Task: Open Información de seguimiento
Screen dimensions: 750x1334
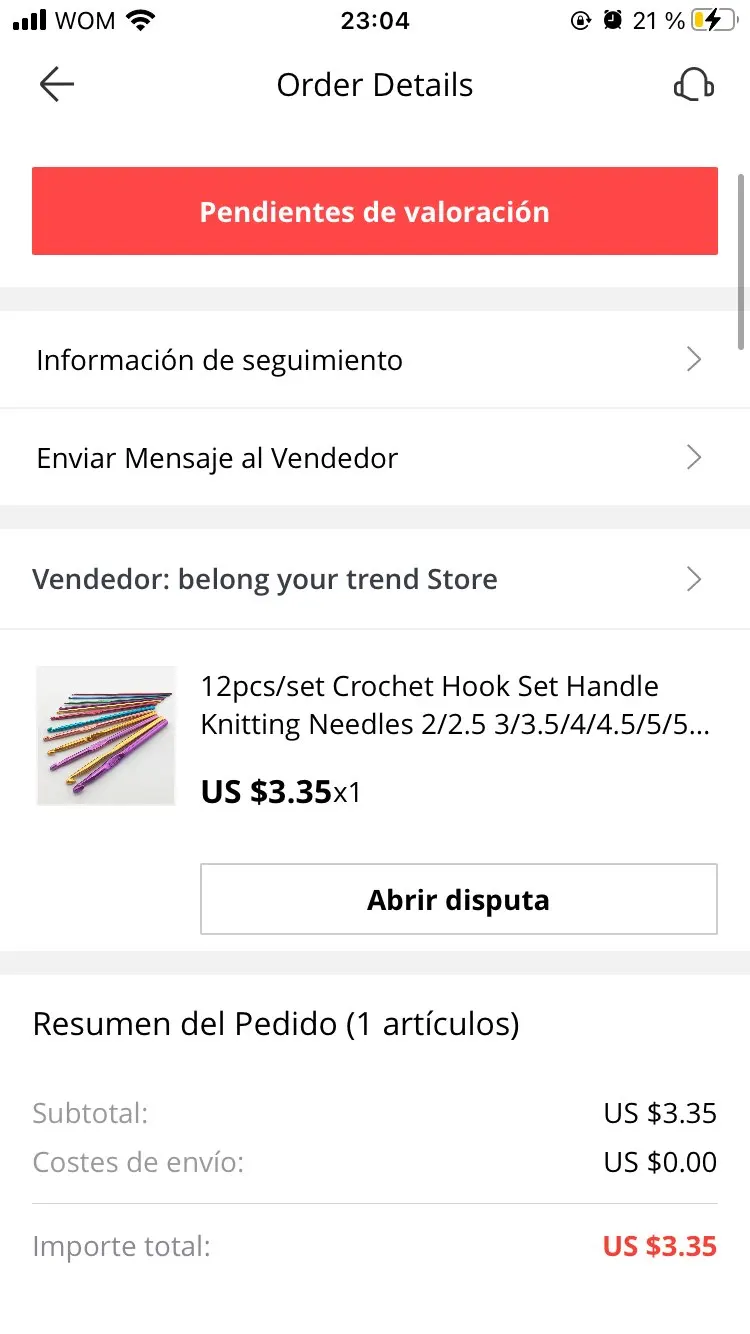Action: pyautogui.click(x=375, y=360)
